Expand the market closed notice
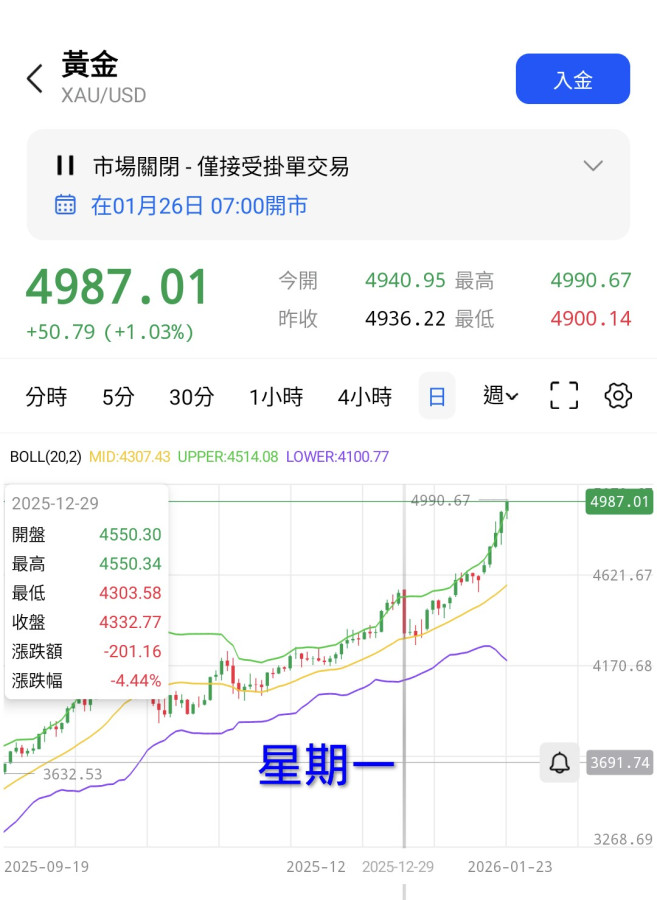 click(593, 166)
